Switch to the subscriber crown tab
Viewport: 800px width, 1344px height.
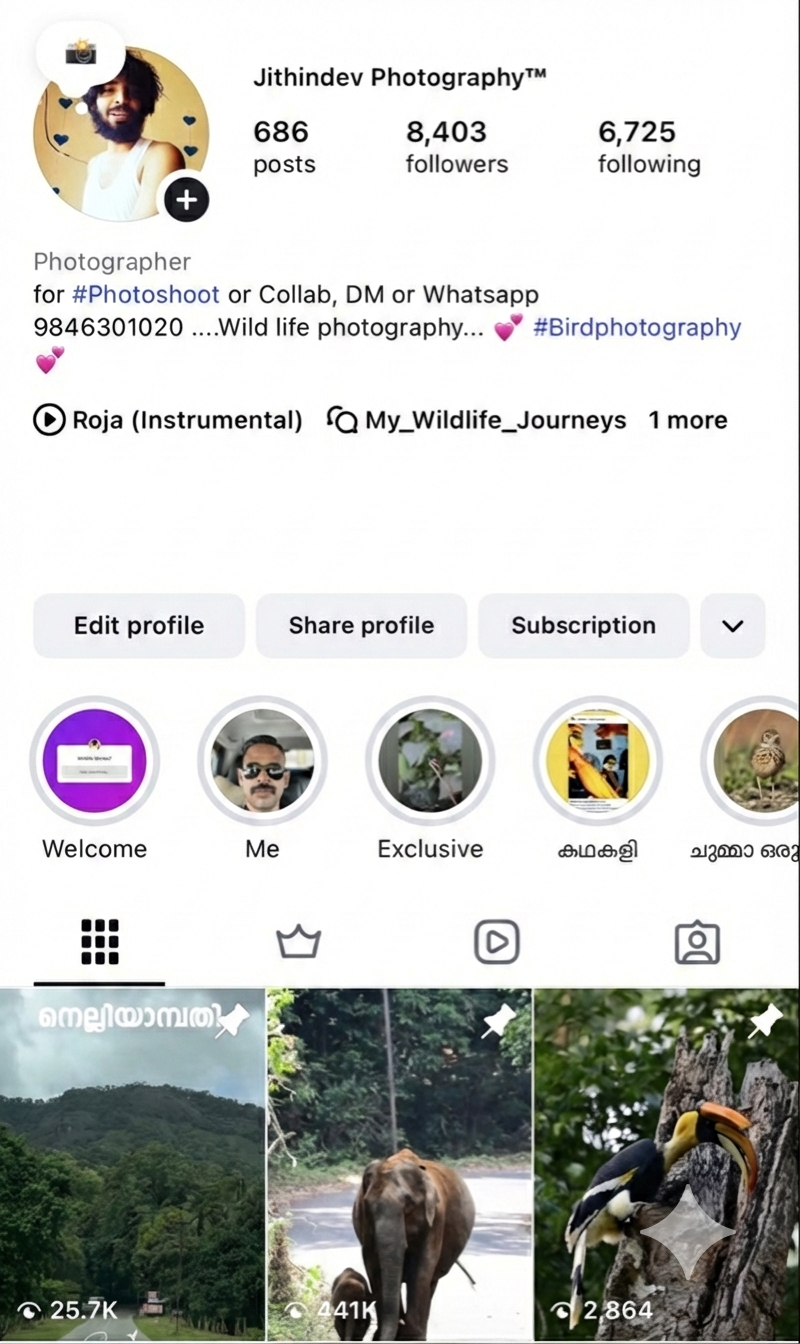298,942
